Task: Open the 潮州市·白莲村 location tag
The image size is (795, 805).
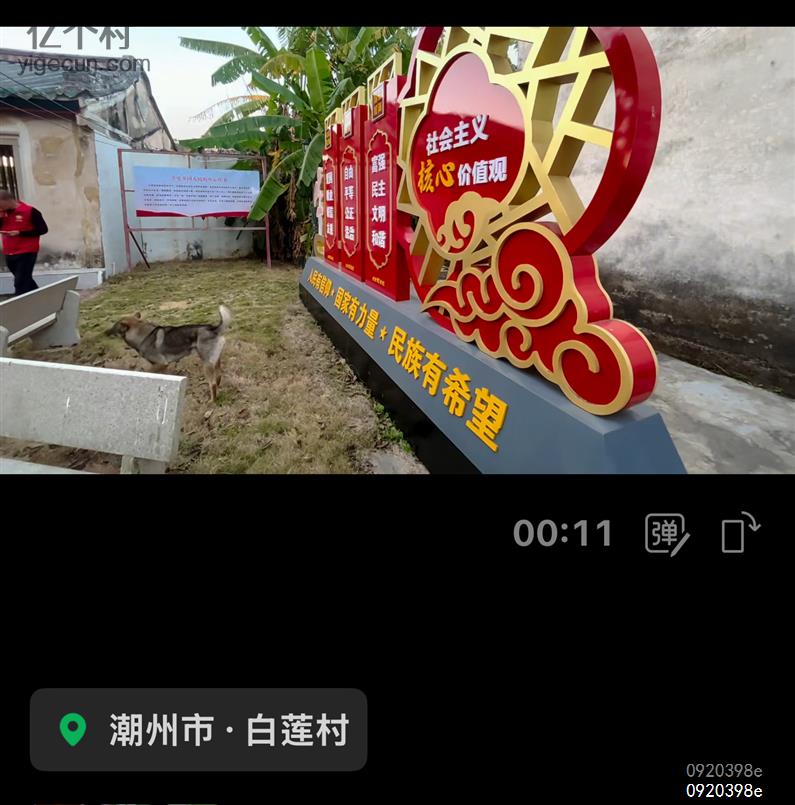Action: click(198, 730)
